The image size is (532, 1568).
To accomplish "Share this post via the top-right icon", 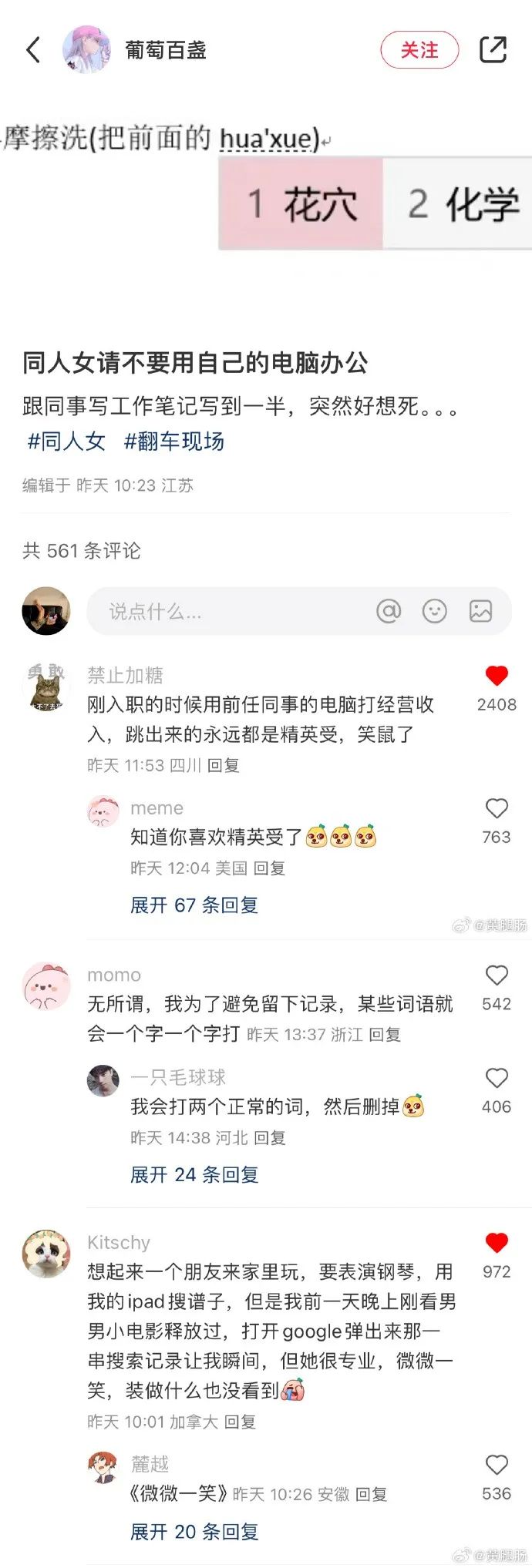I will (x=493, y=50).
